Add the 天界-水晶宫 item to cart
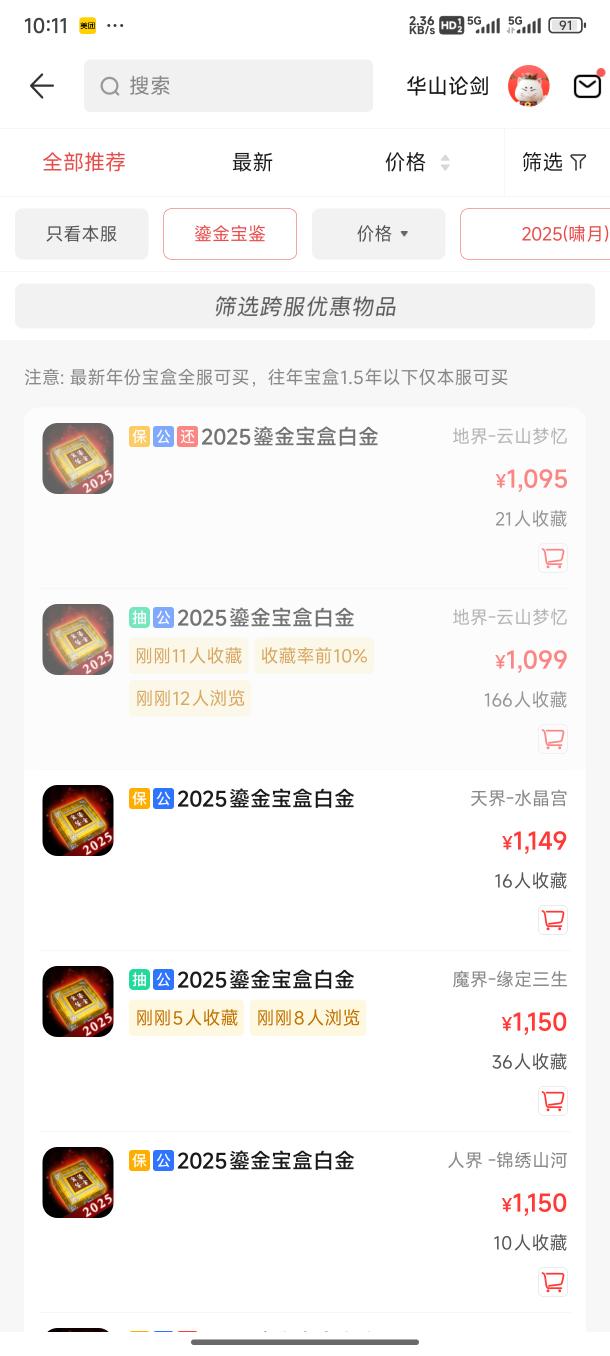Image resolution: width=610 pixels, height=1356 pixels. click(553, 920)
